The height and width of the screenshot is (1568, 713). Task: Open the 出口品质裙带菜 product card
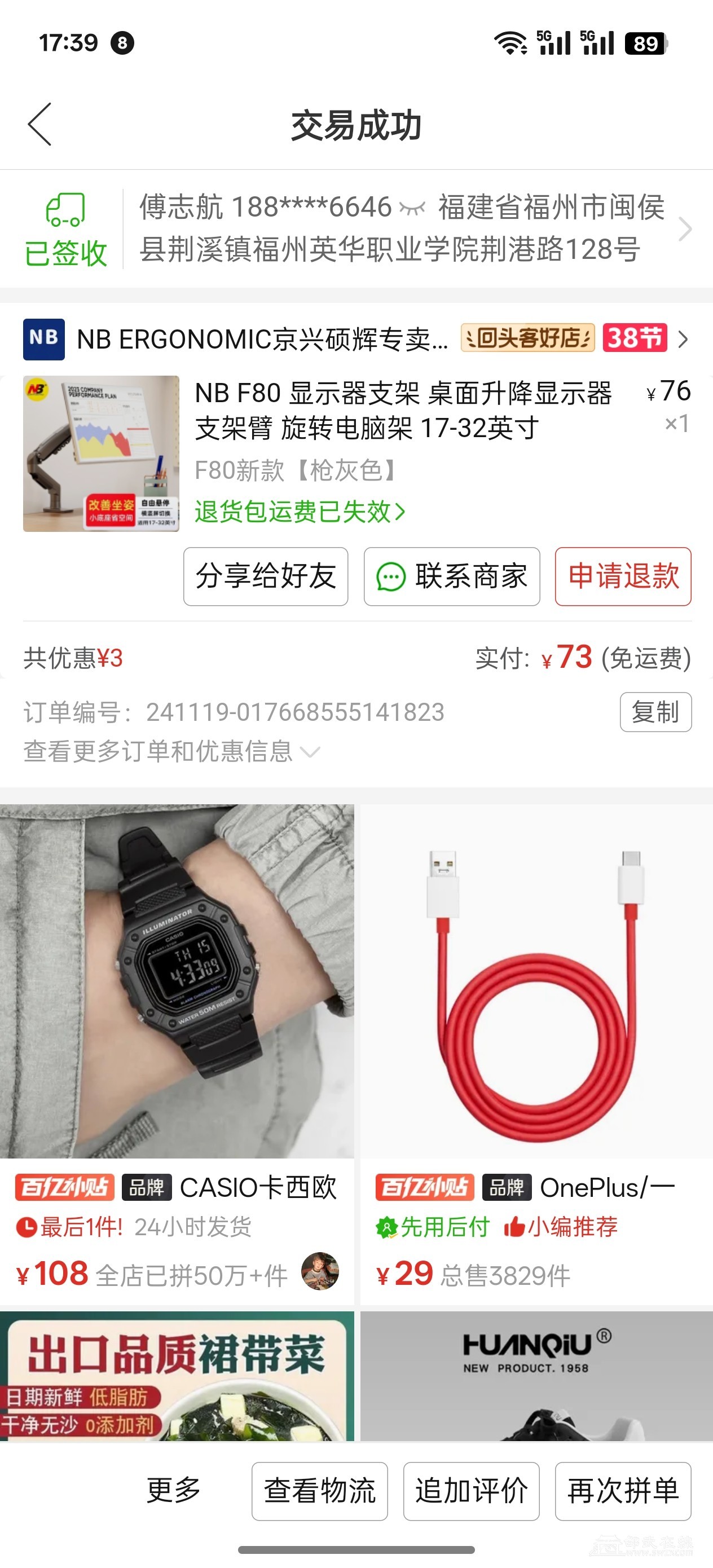point(177,1376)
